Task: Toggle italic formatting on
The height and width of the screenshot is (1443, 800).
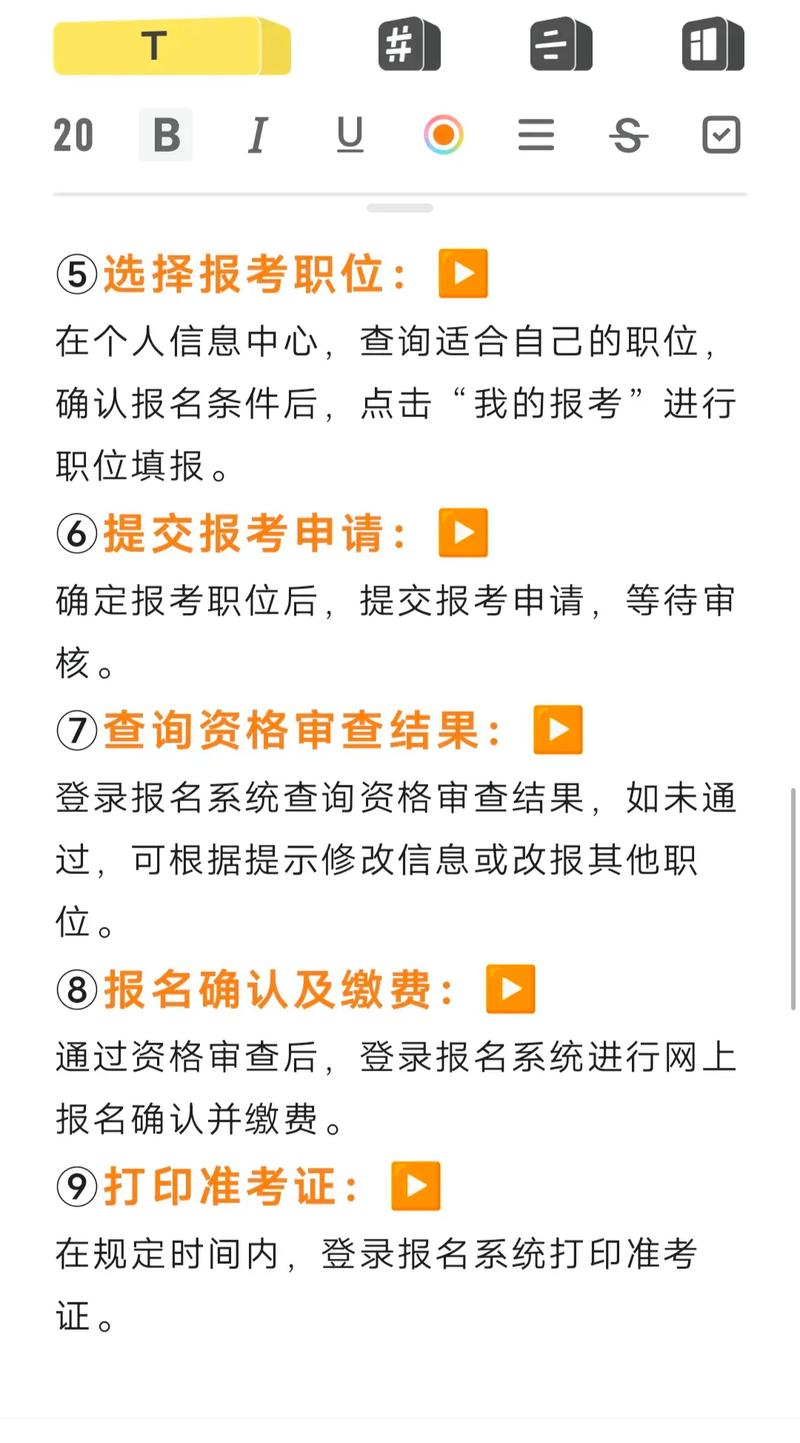Action: click(x=257, y=136)
